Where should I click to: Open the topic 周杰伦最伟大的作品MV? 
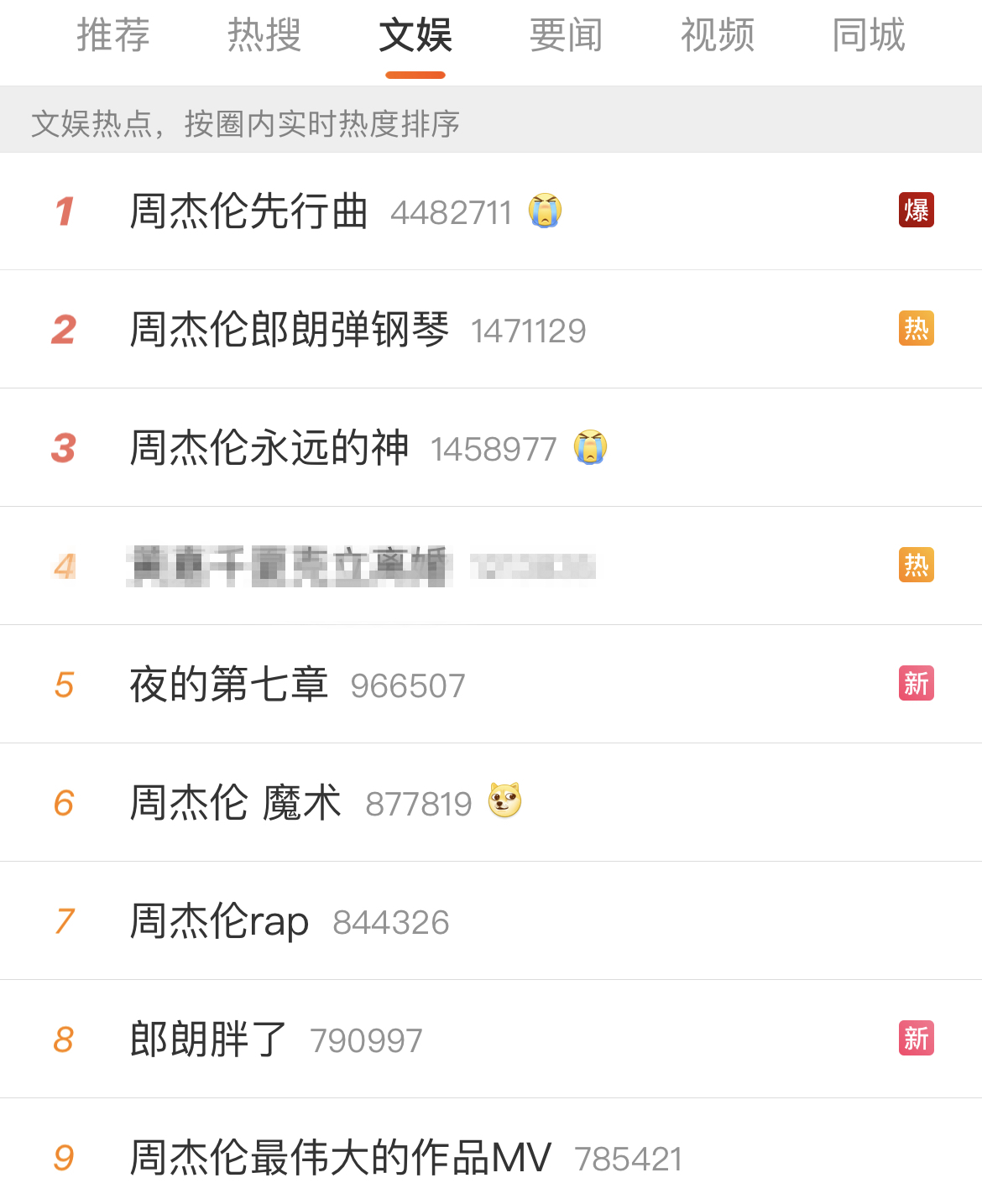pyautogui.click(x=341, y=1158)
